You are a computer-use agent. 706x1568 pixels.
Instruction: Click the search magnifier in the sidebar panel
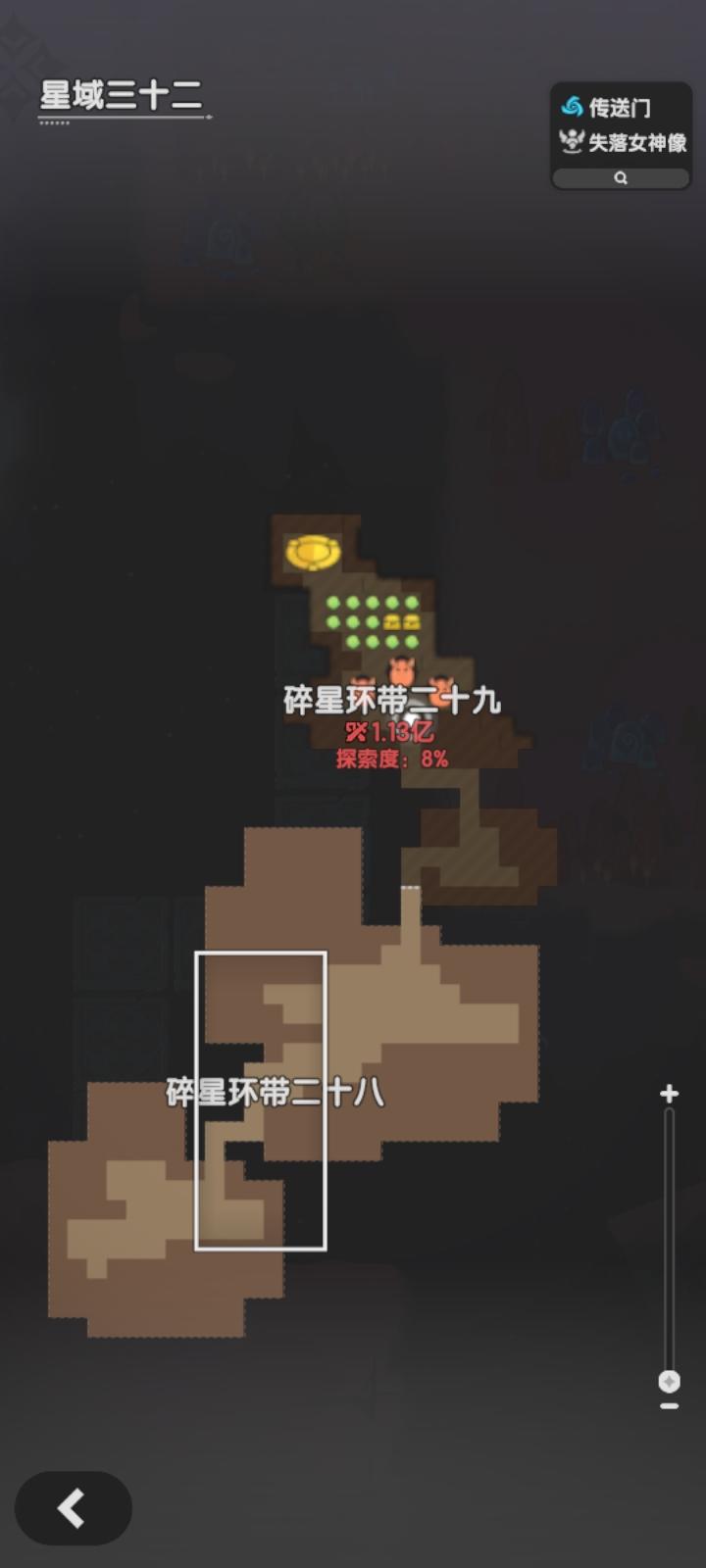coord(620,176)
